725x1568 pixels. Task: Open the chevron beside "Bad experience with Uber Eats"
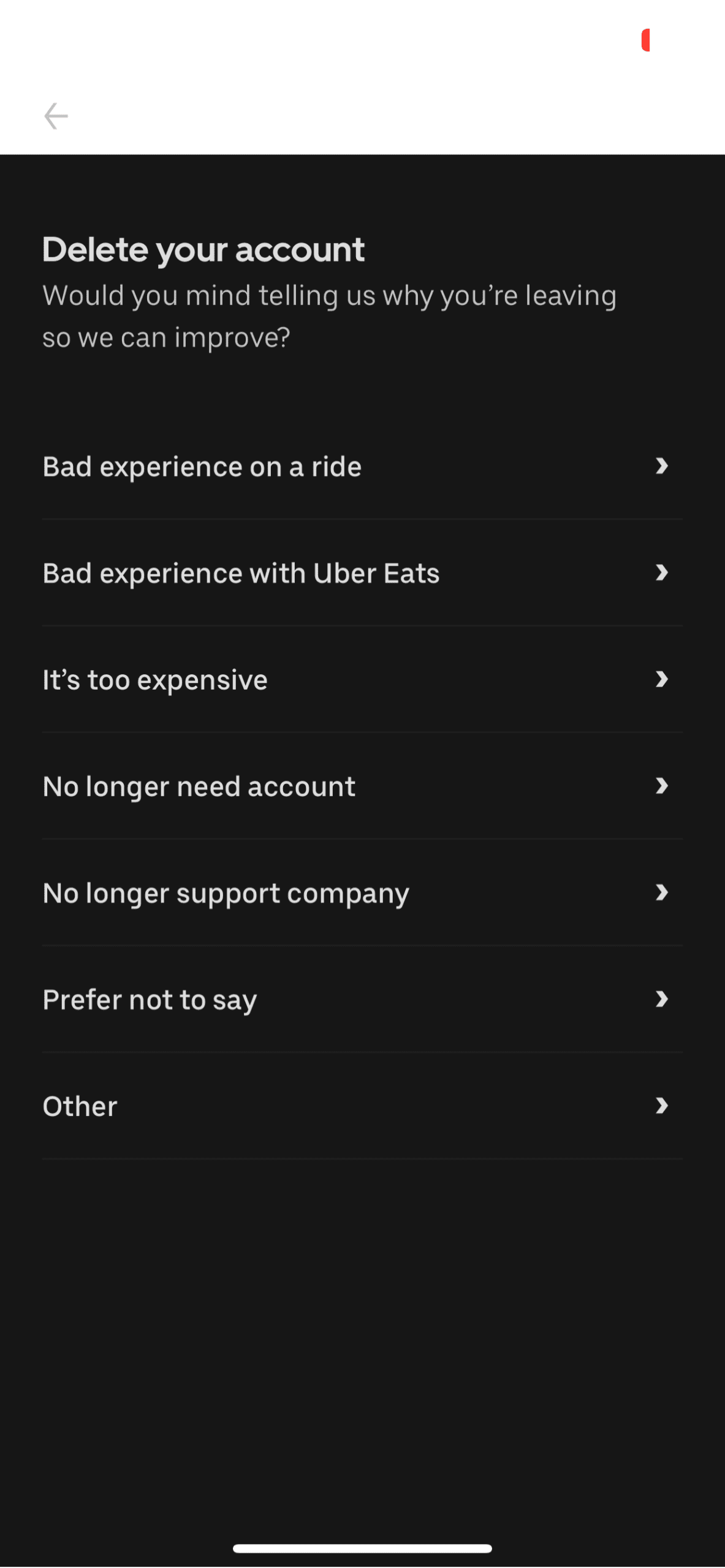tap(662, 573)
